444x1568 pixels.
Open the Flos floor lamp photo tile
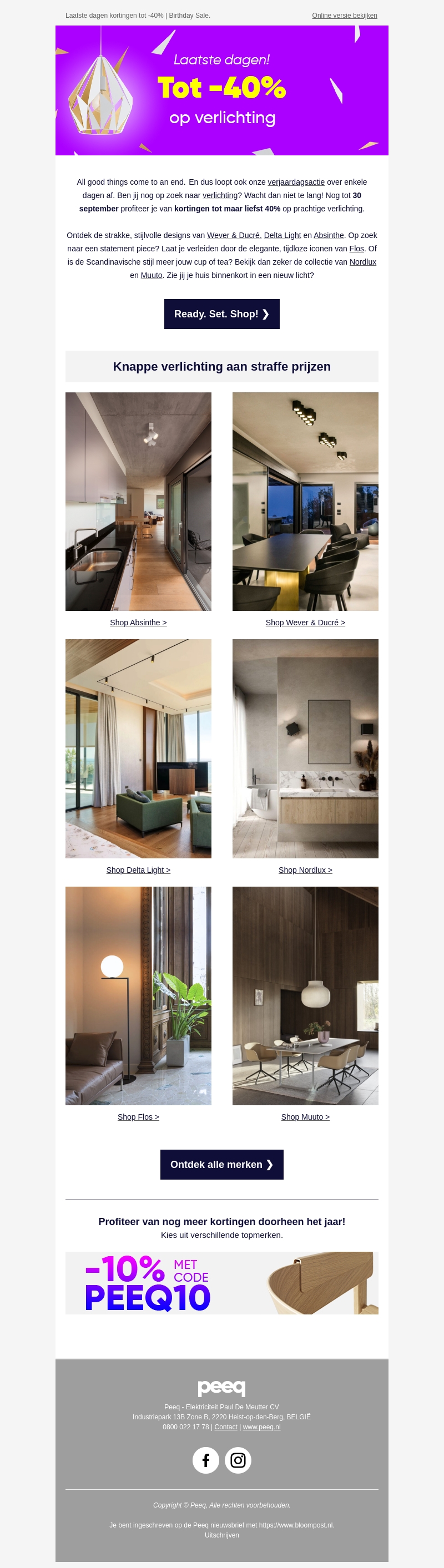coord(138,995)
